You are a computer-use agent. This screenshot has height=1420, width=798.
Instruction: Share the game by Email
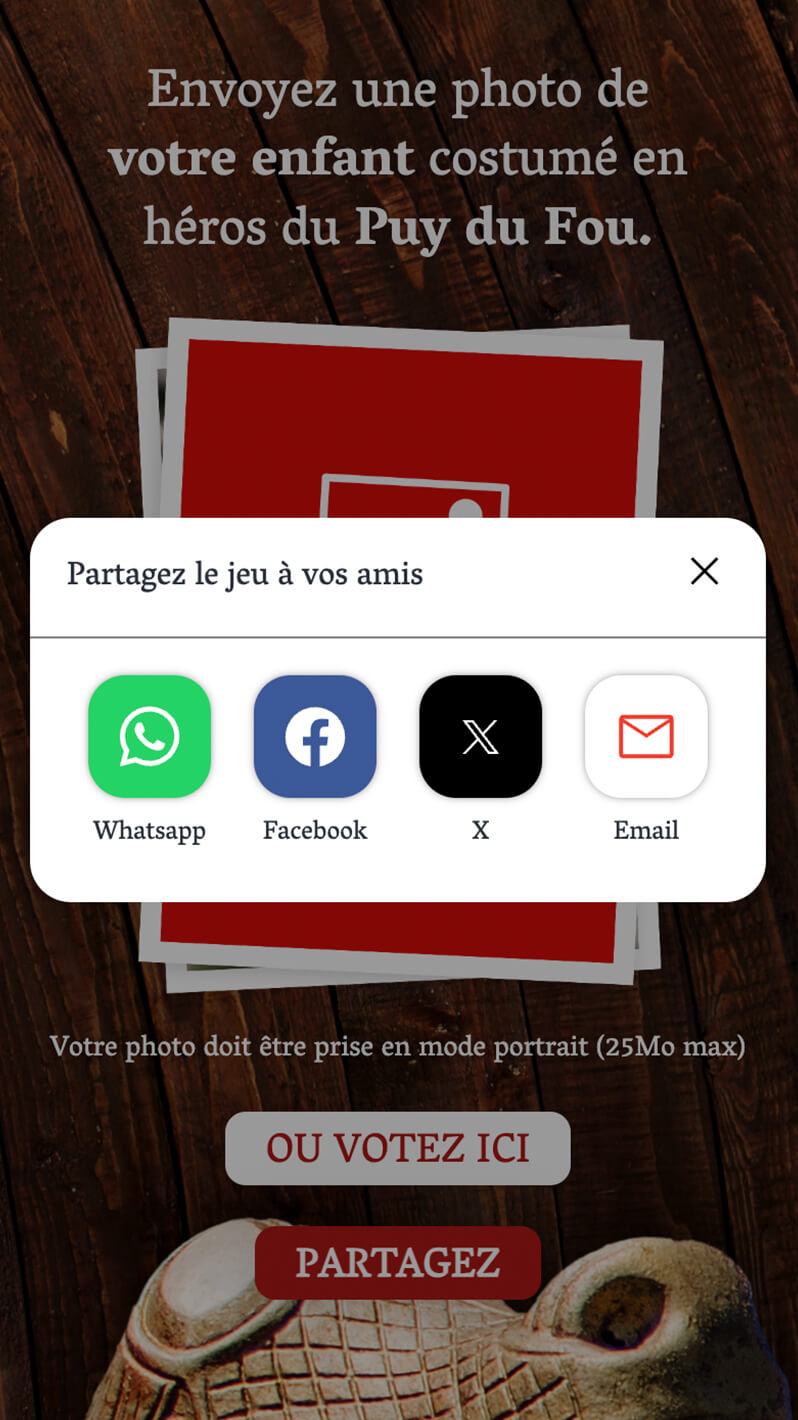646,737
